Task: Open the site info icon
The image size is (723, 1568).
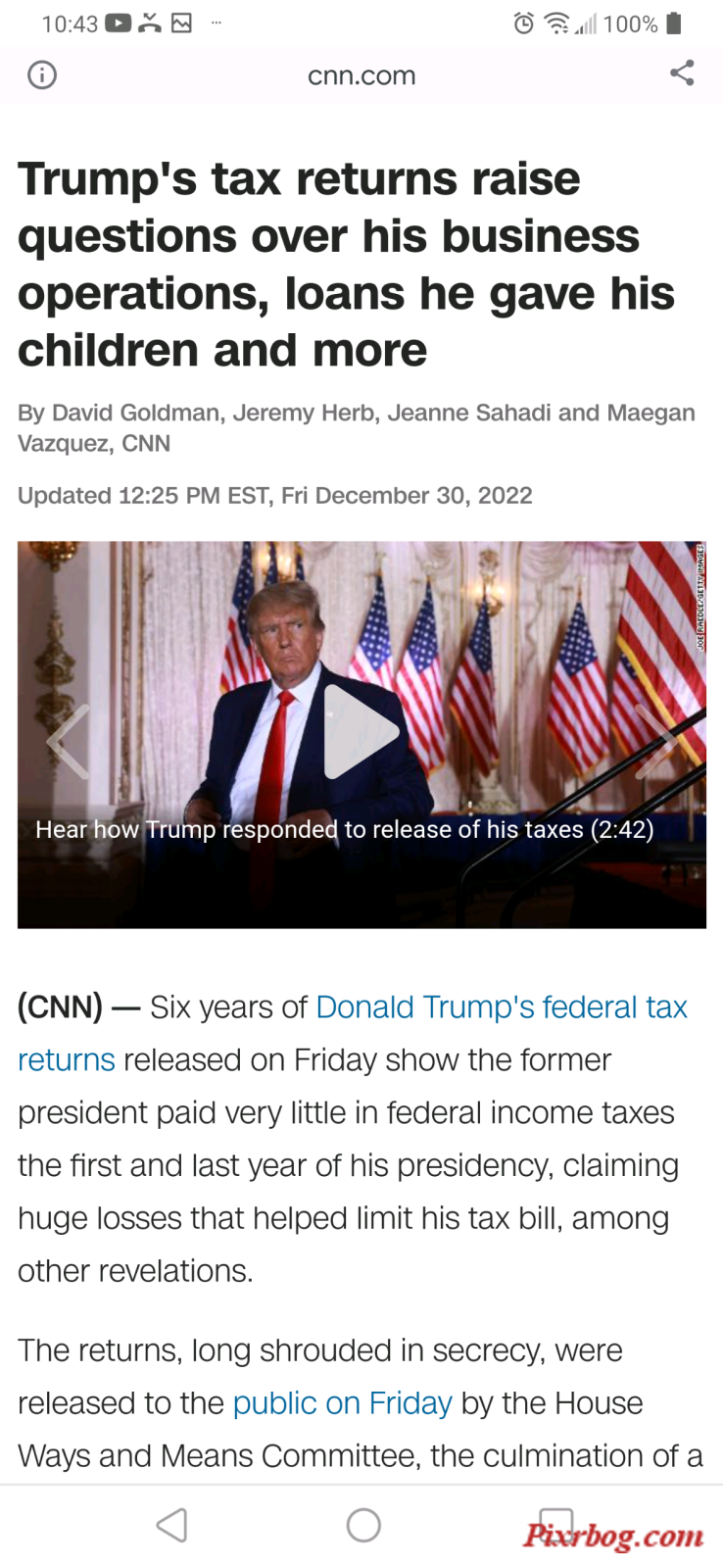Action: tap(42, 75)
